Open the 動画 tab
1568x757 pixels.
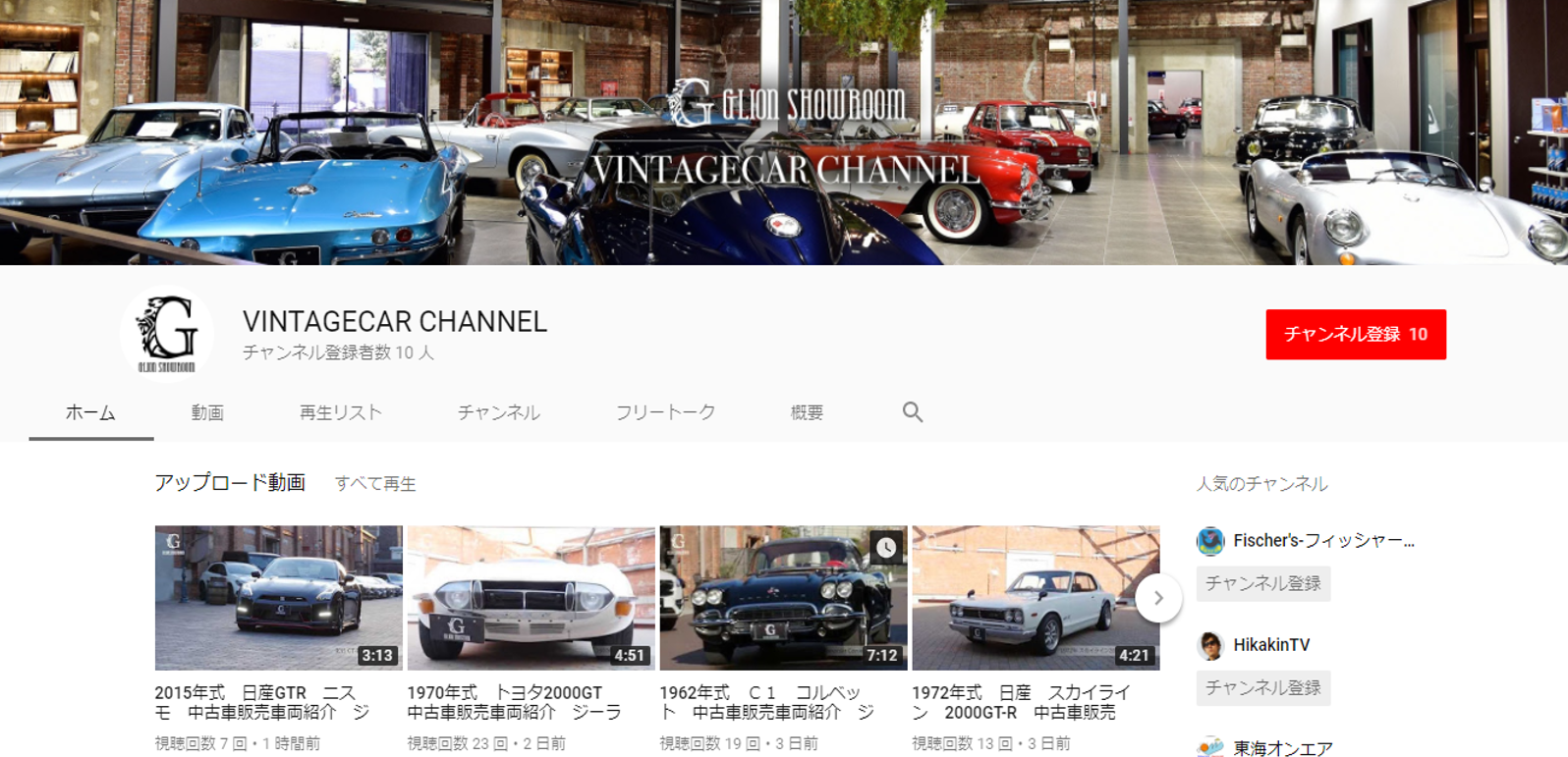click(x=207, y=412)
